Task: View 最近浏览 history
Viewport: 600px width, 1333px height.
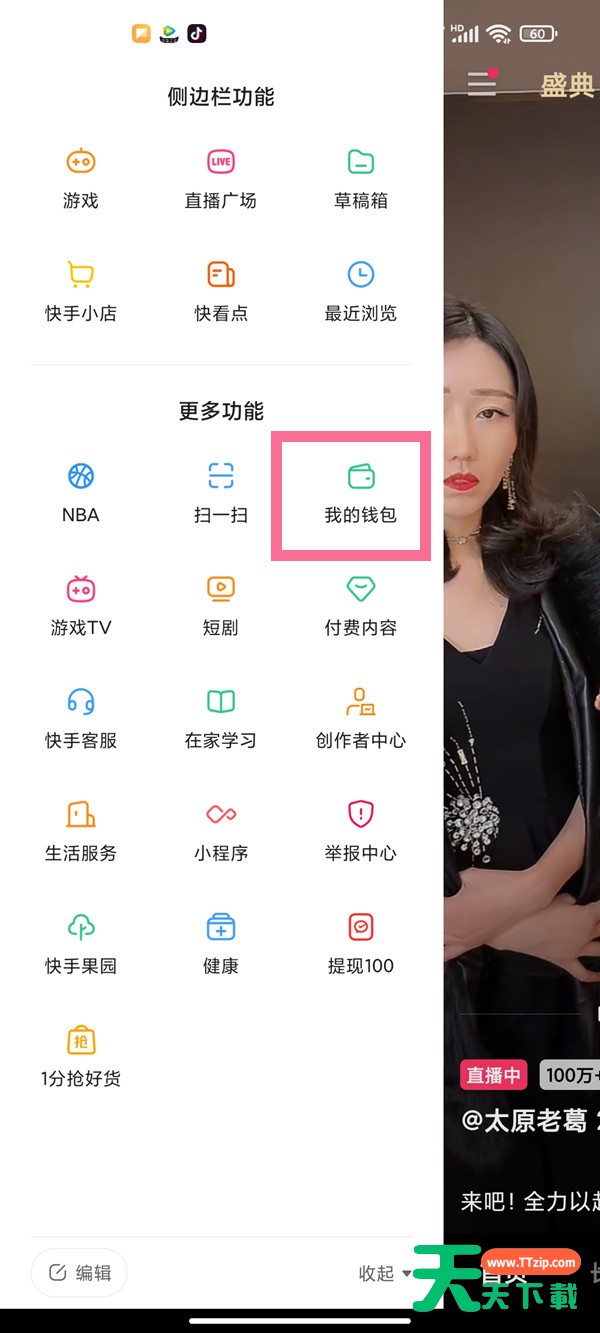Action: [361, 293]
